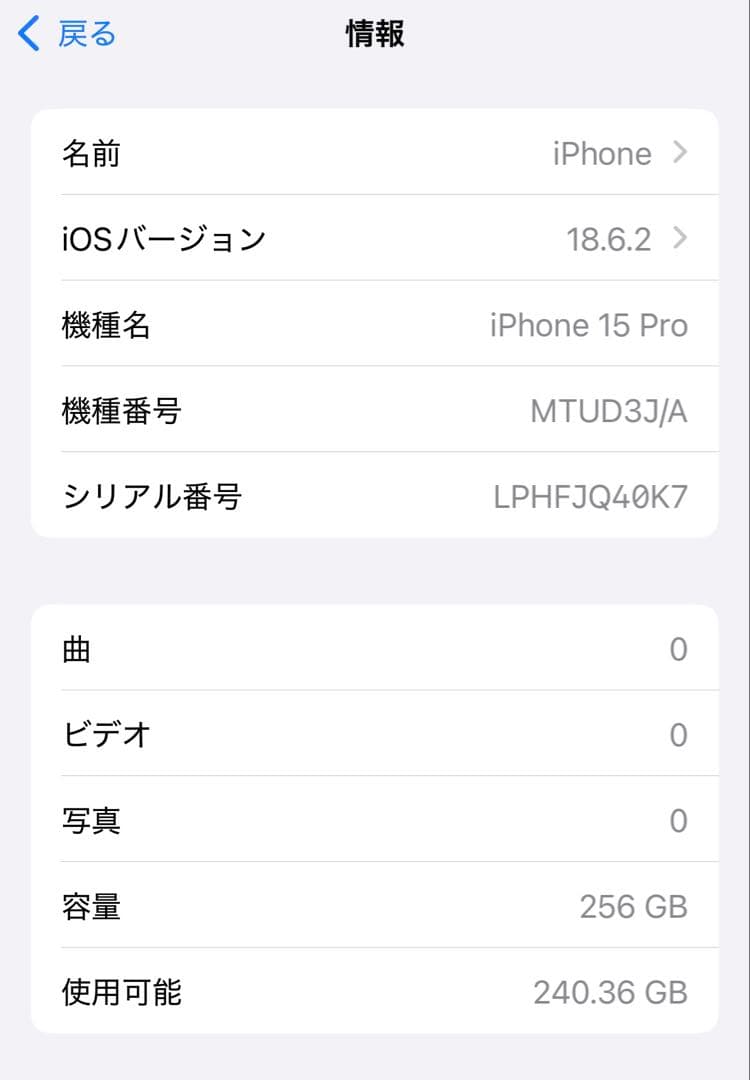Select the 曲 row
This screenshot has height=1080, width=750.
(x=375, y=648)
